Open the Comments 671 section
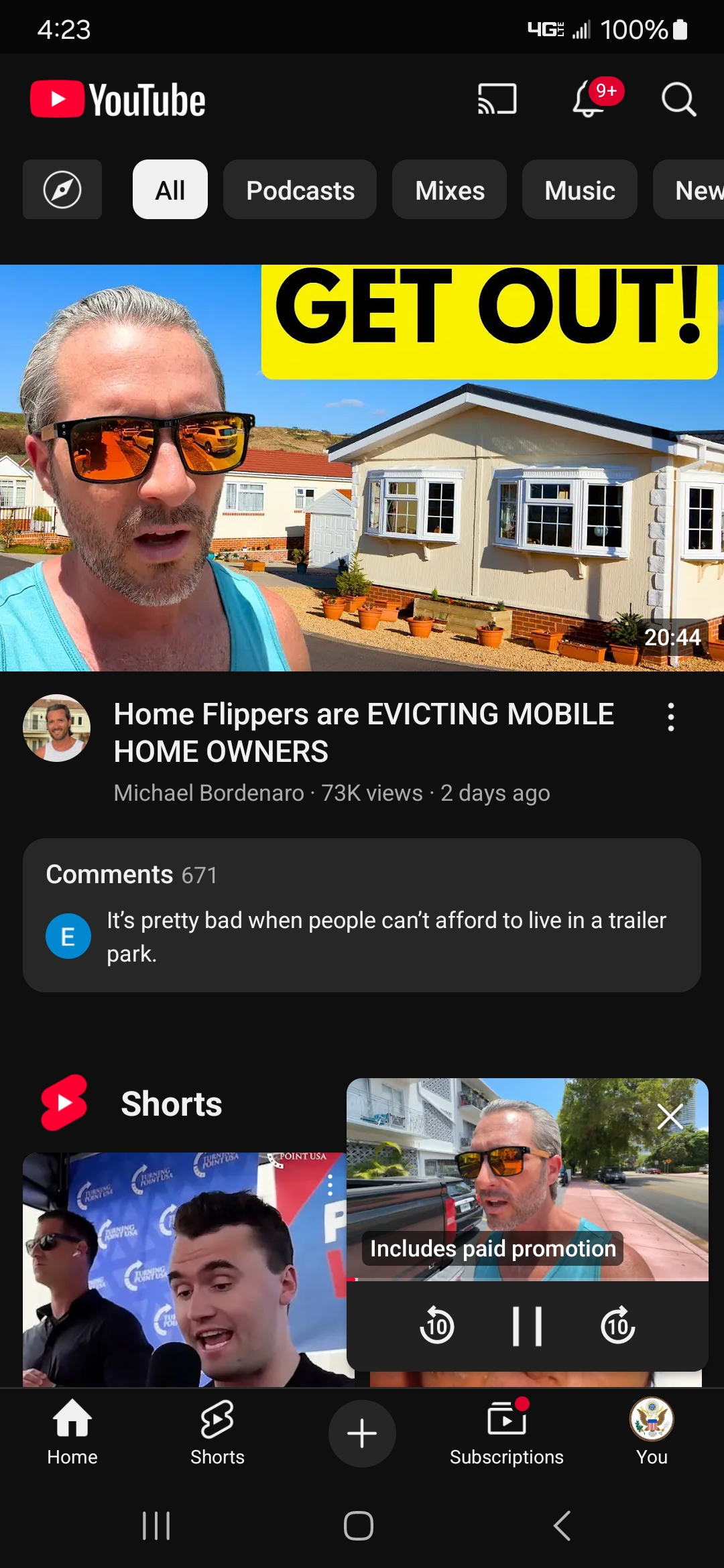This screenshot has height=1568, width=724. point(362,915)
